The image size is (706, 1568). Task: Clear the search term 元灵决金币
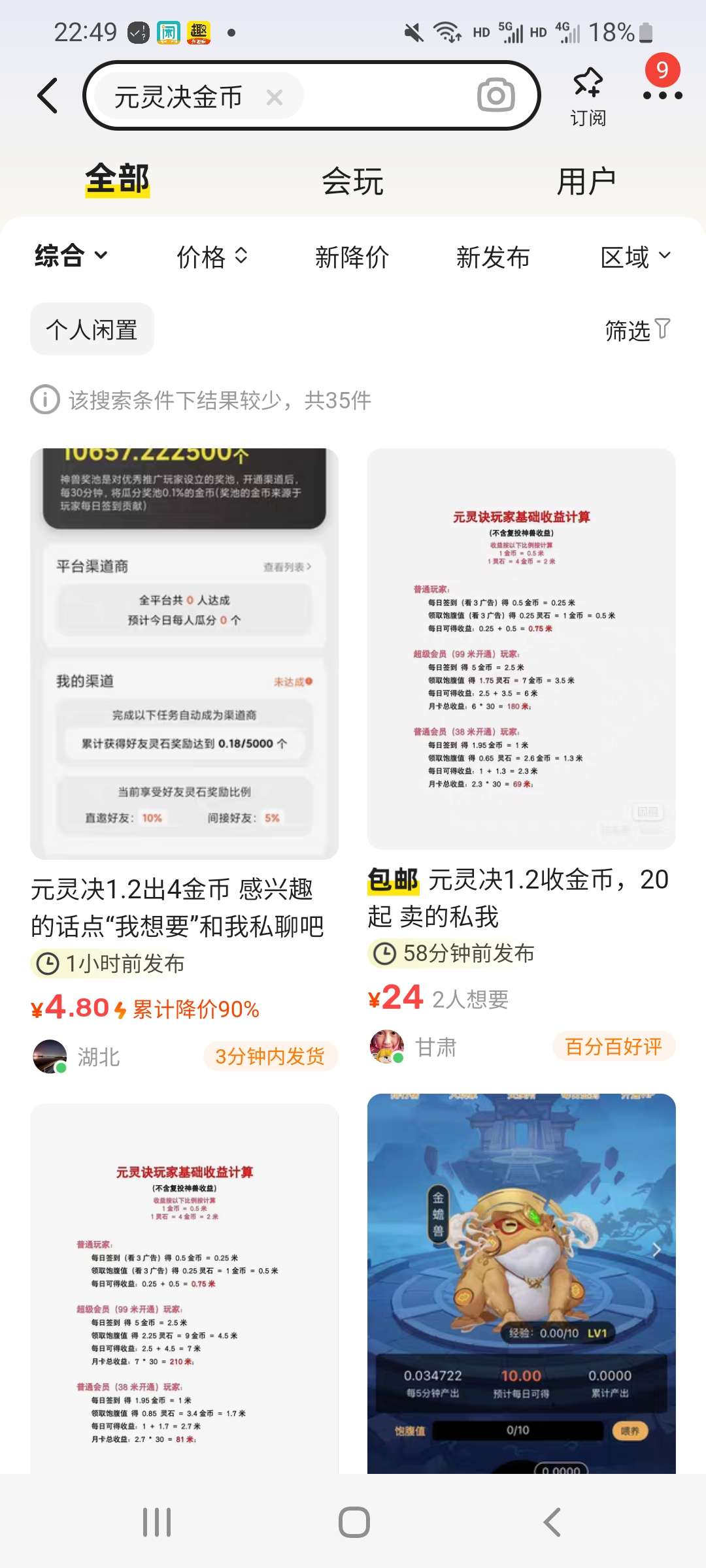coord(275,97)
